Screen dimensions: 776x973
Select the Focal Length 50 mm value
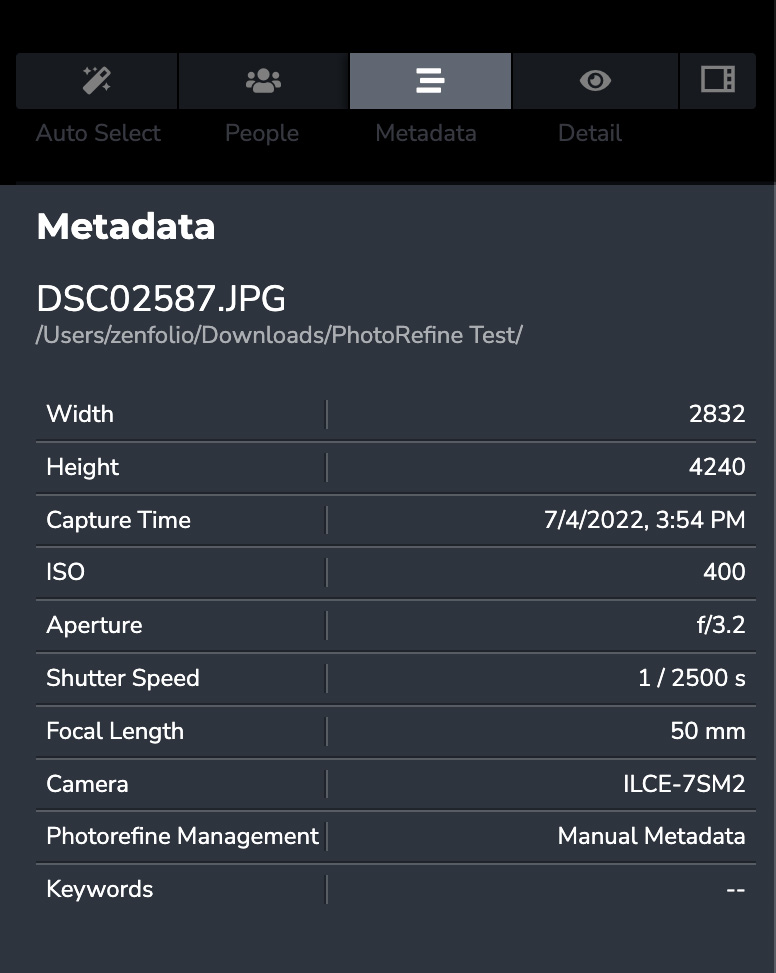(x=707, y=731)
